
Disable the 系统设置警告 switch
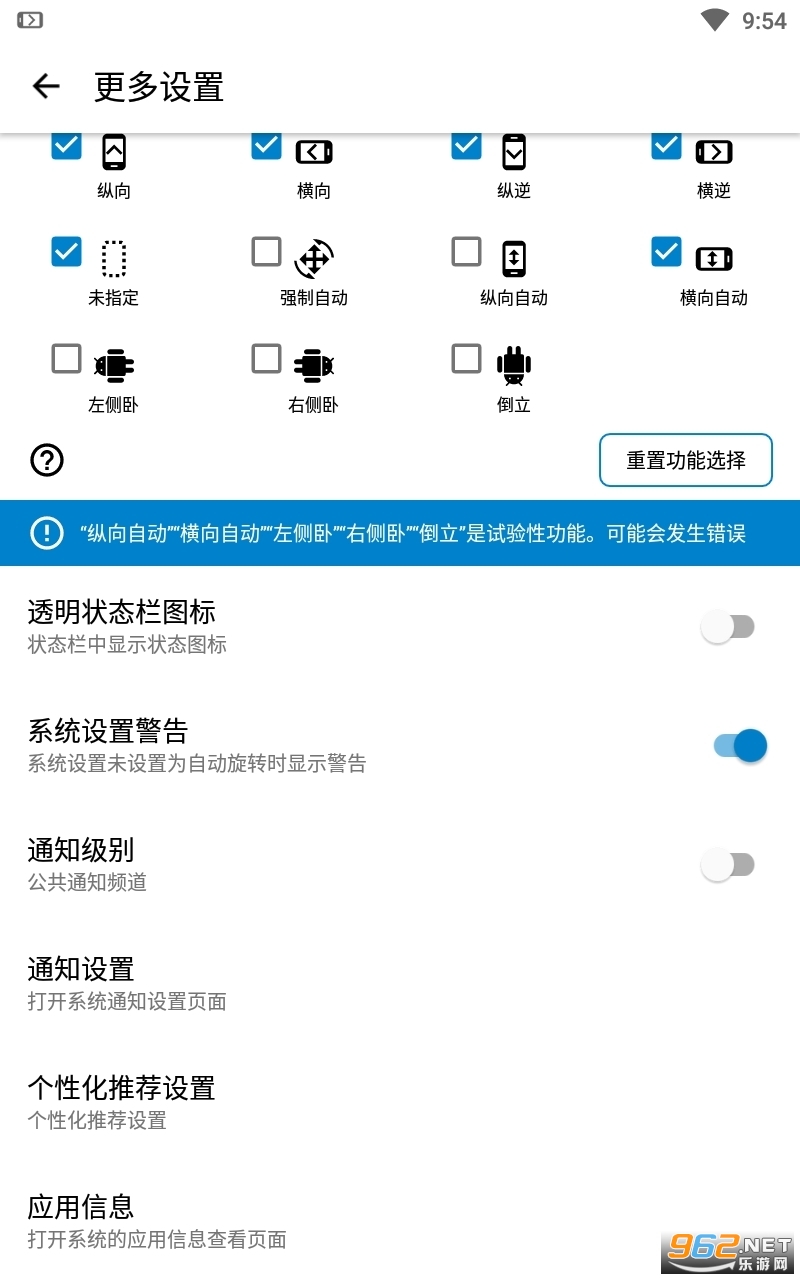pyautogui.click(x=740, y=746)
